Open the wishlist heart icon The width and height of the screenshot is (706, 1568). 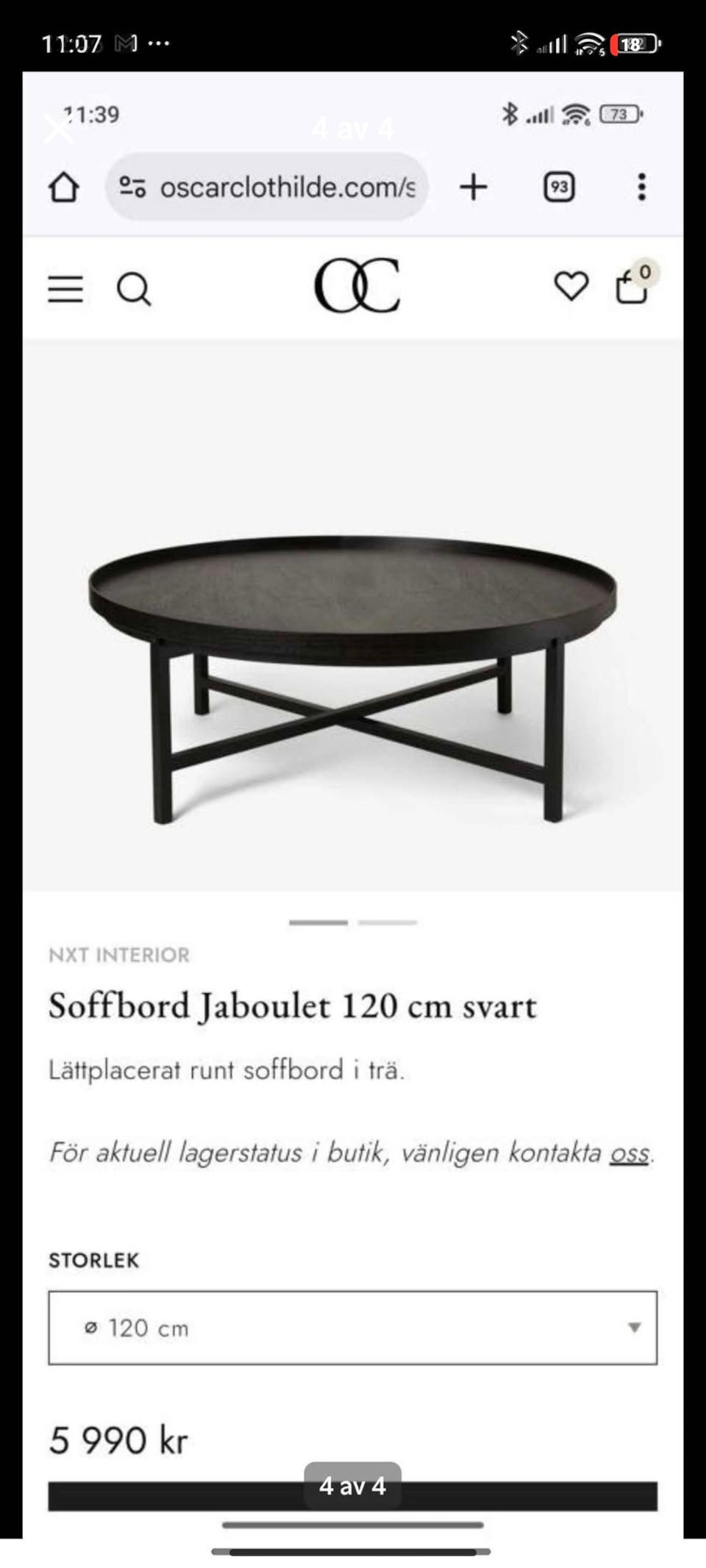click(572, 287)
